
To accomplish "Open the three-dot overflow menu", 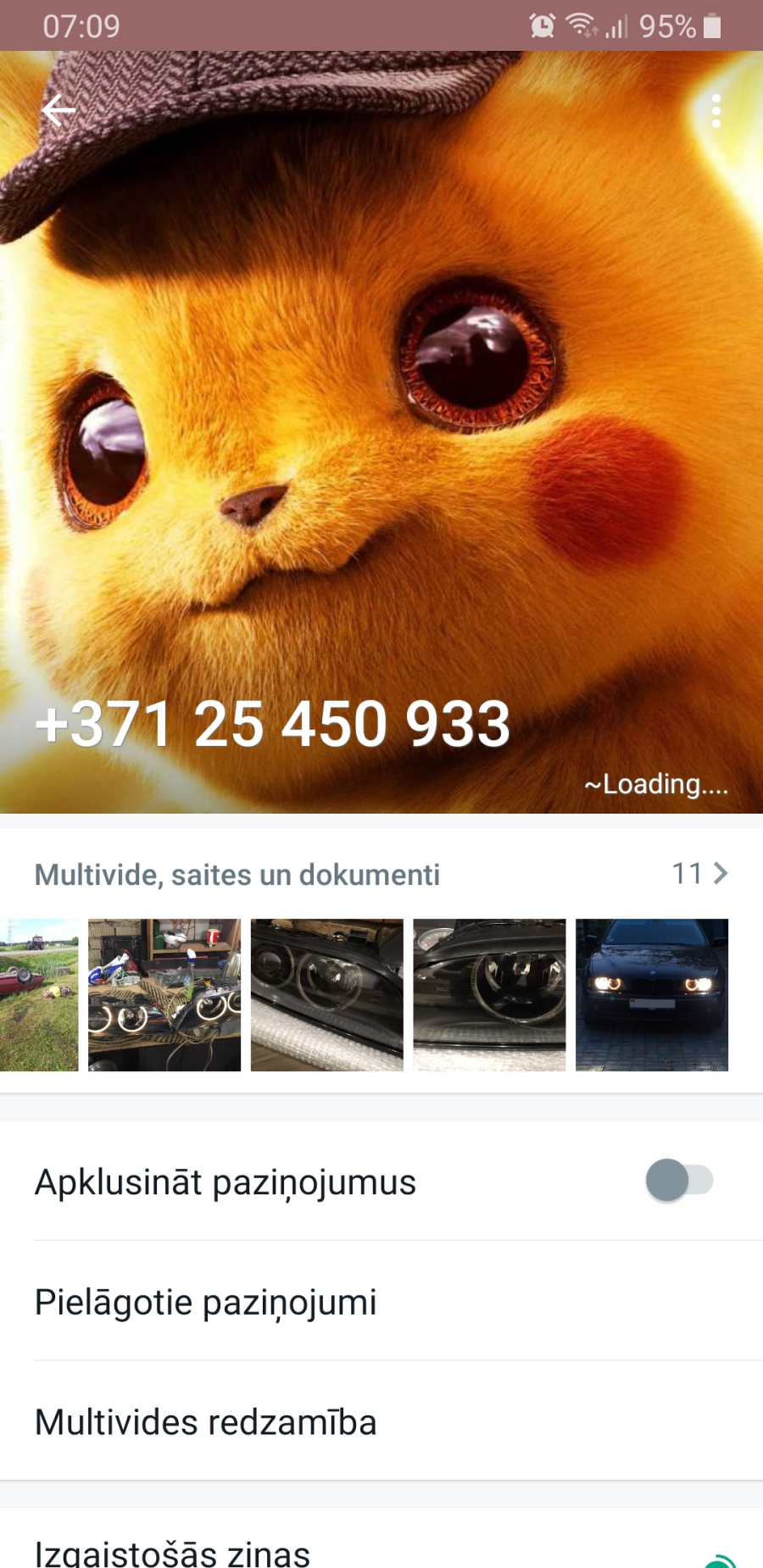I will pos(716,111).
